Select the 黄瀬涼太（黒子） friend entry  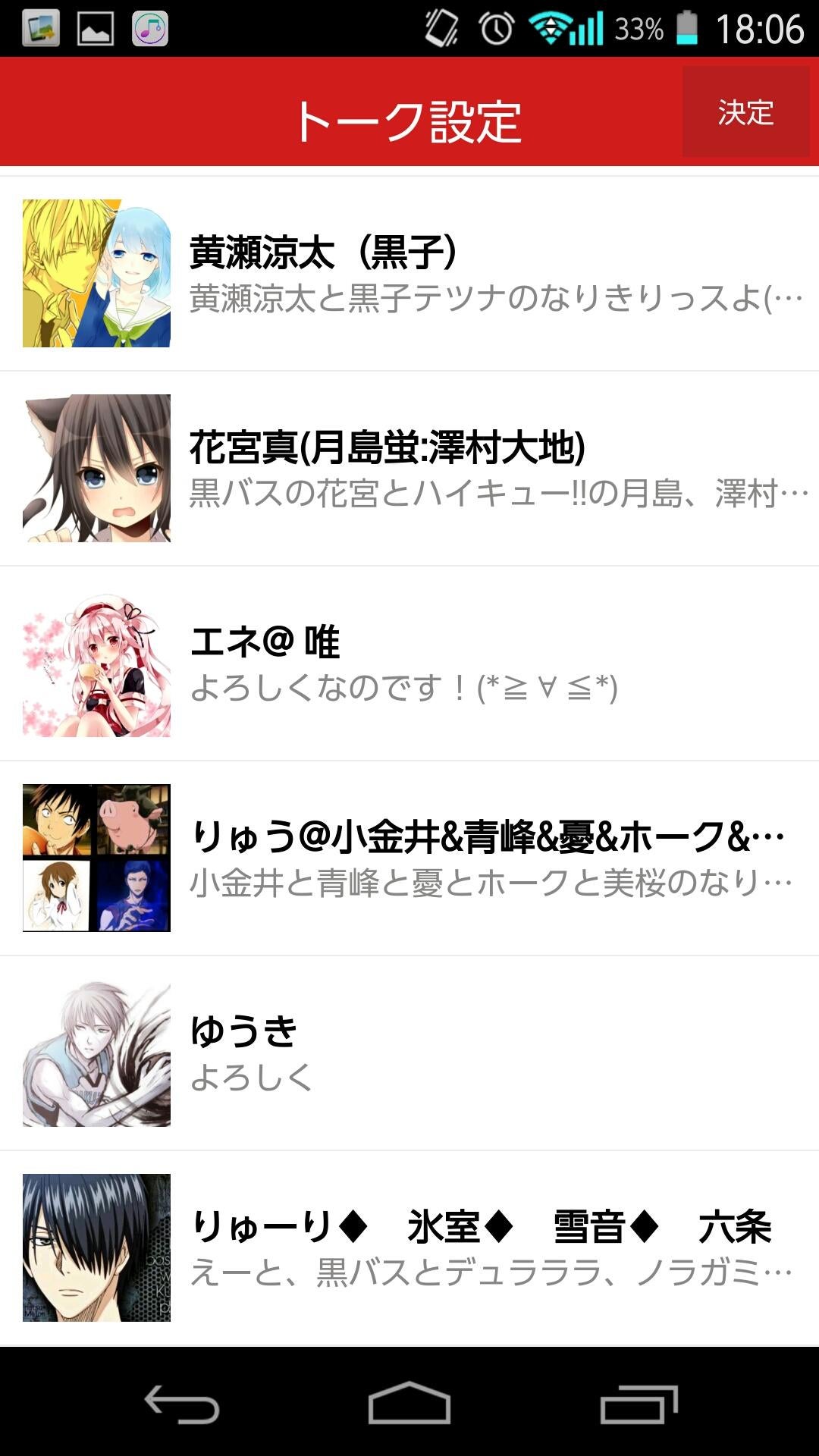409,273
